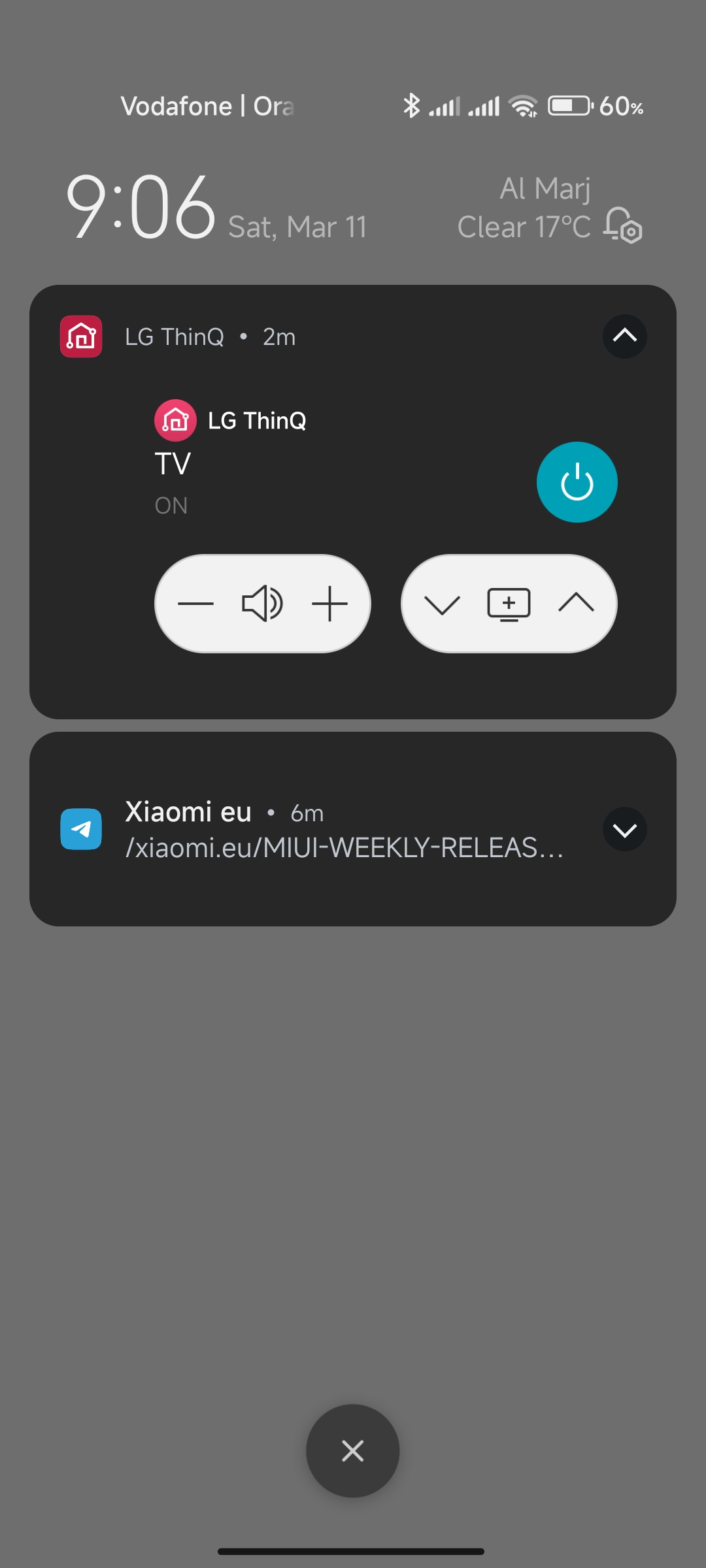The image size is (706, 1568).
Task: Turn off the TV with power button
Action: (x=577, y=482)
